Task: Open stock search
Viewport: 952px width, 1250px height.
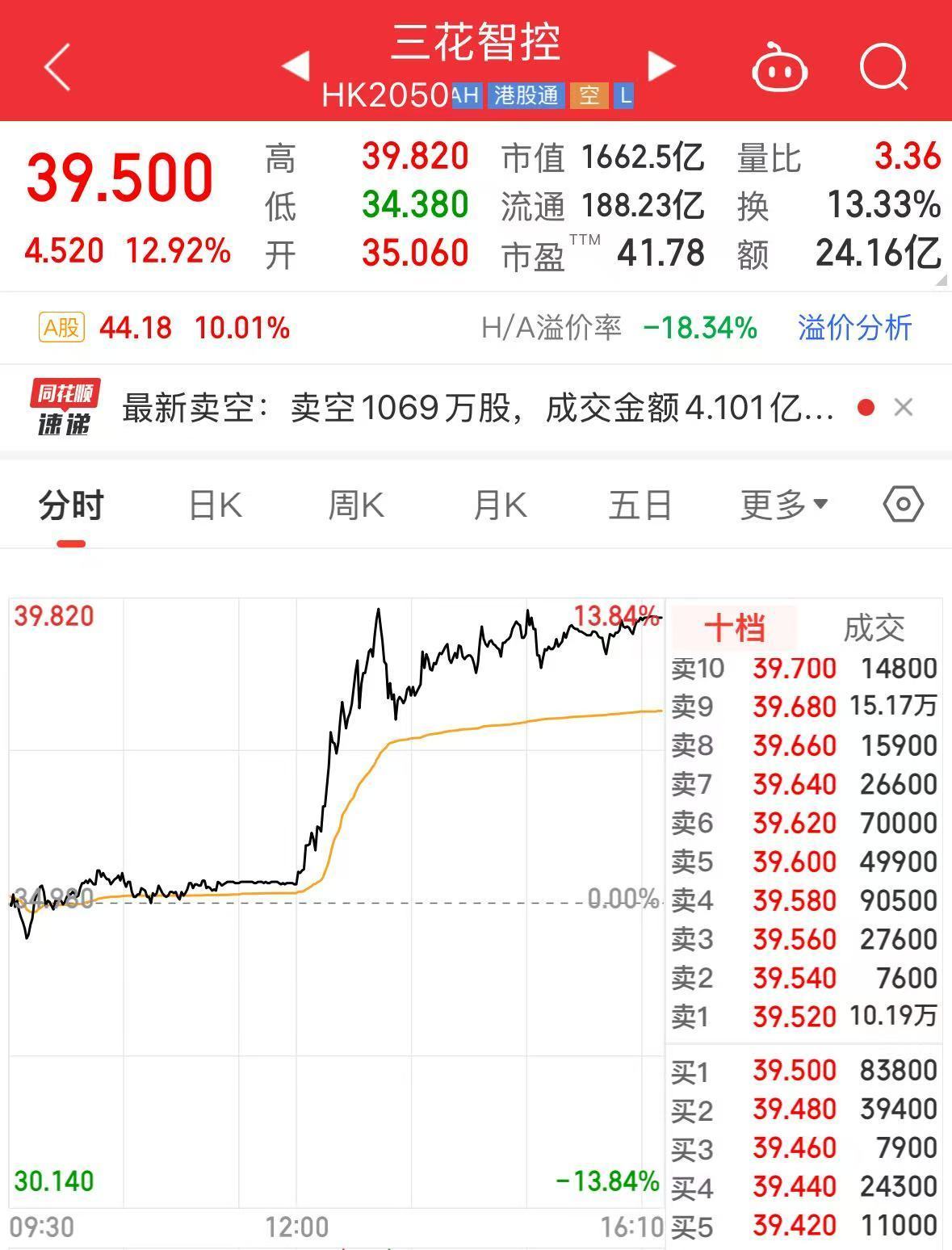Action: click(x=884, y=66)
